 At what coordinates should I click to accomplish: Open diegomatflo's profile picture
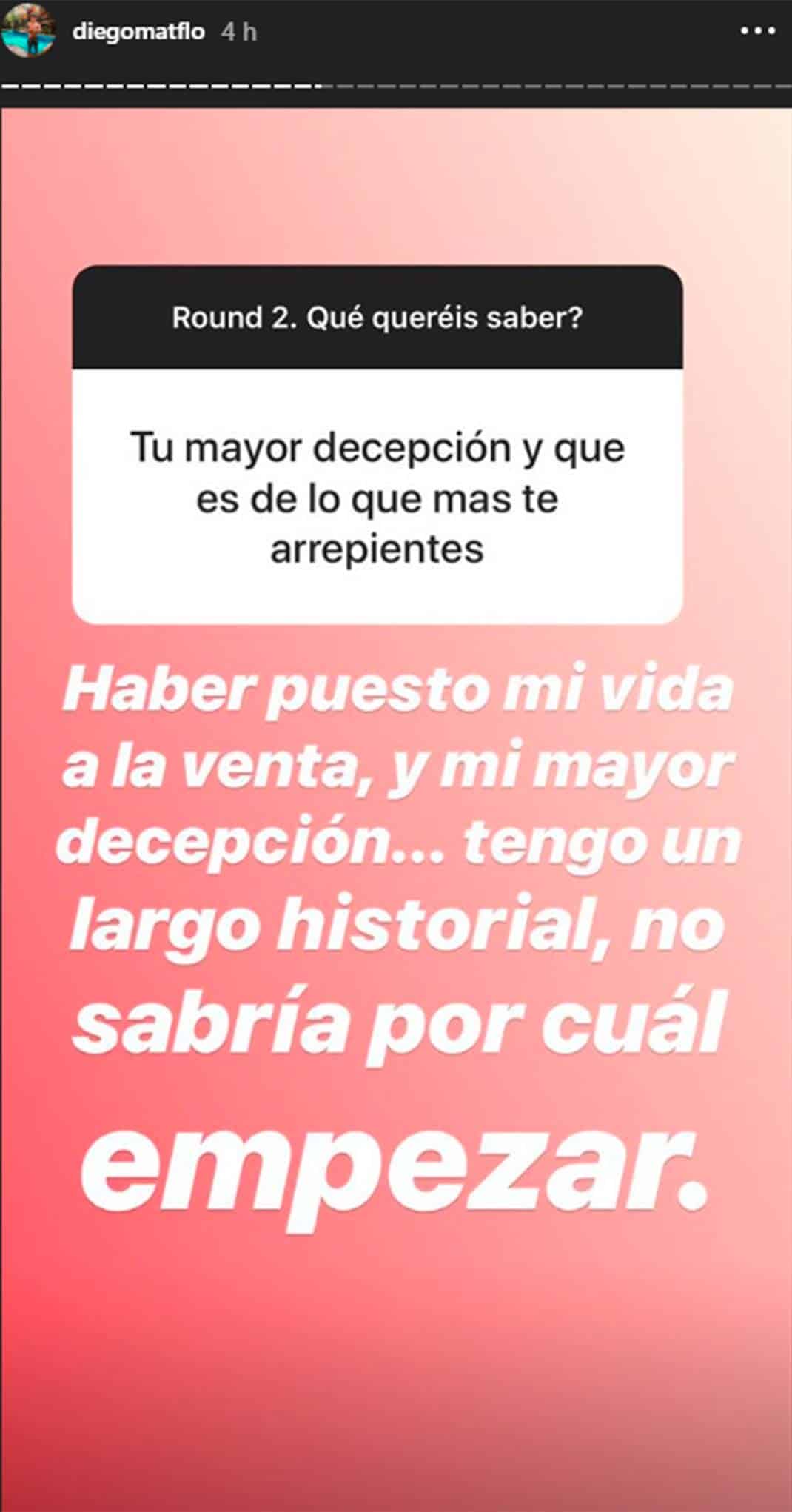pyautogui.click(x=29, y=30)
